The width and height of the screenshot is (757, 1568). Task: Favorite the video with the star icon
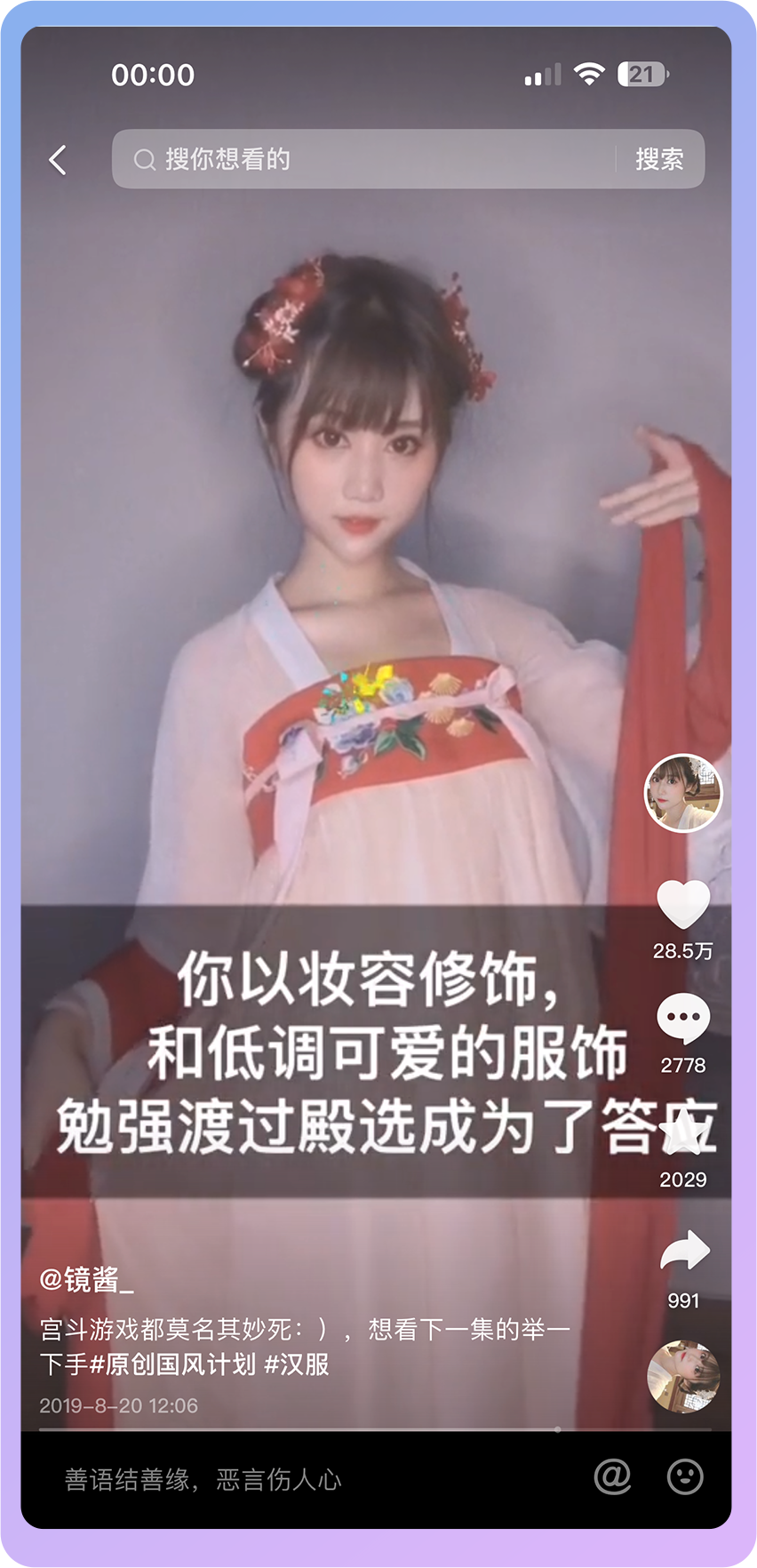pos(682,1136)
